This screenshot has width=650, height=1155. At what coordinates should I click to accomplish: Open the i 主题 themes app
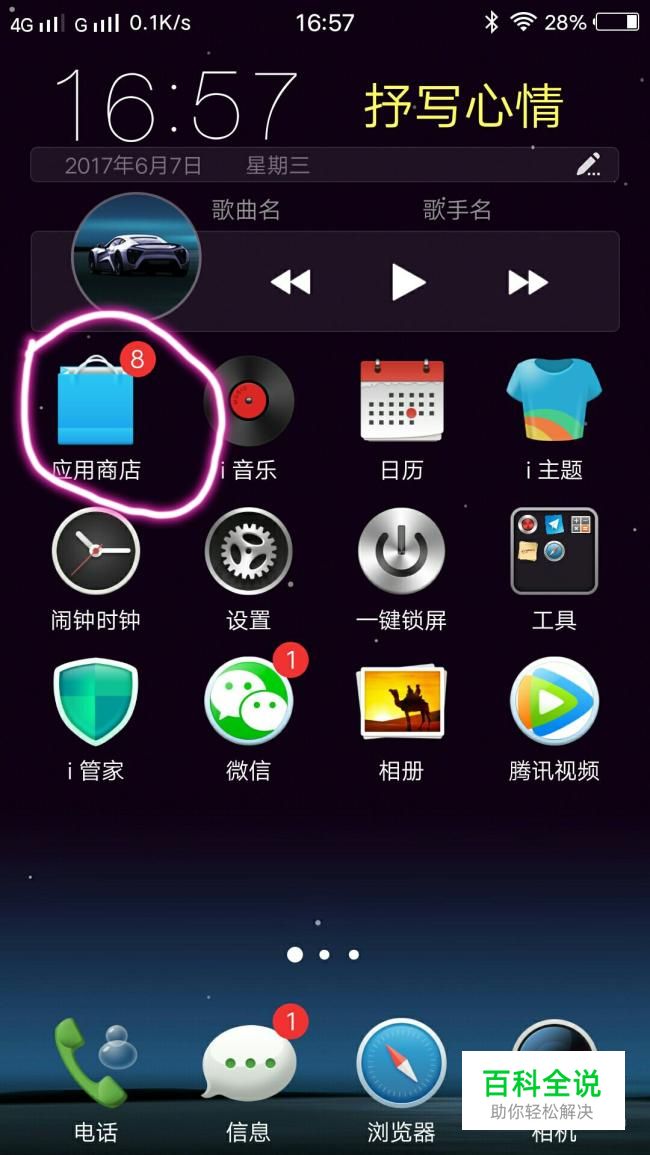click(554, 402)
